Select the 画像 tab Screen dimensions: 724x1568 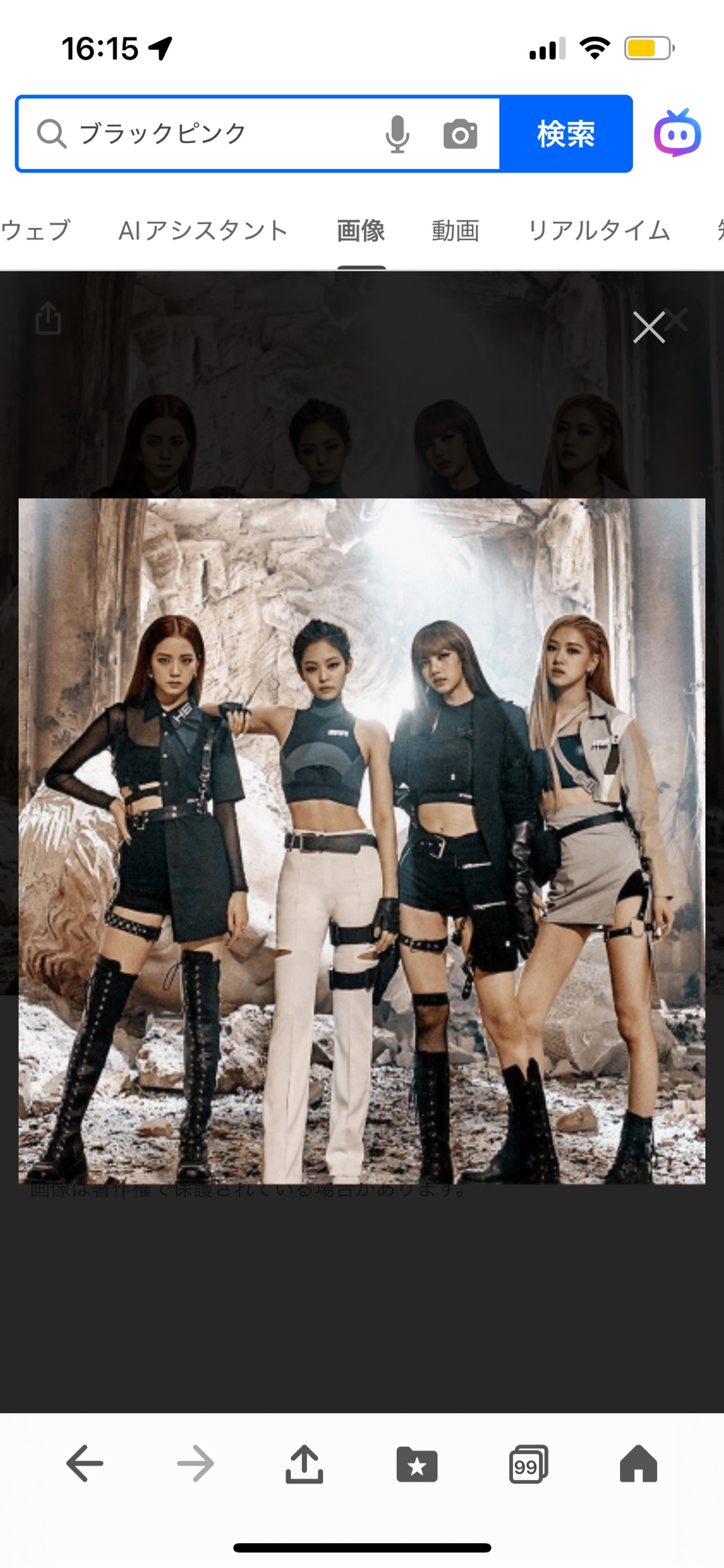361,231
